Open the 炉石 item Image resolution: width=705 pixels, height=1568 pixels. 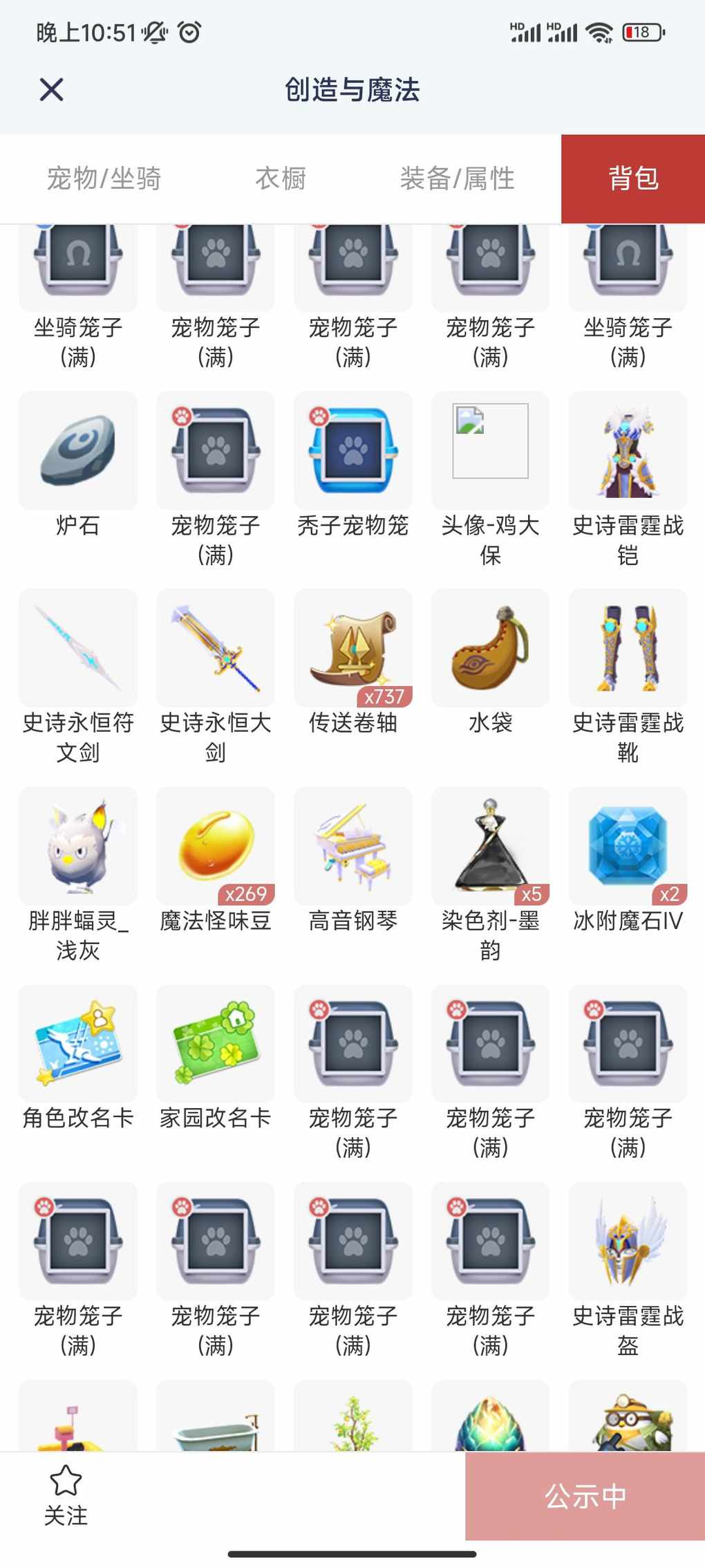coord(78,451)
